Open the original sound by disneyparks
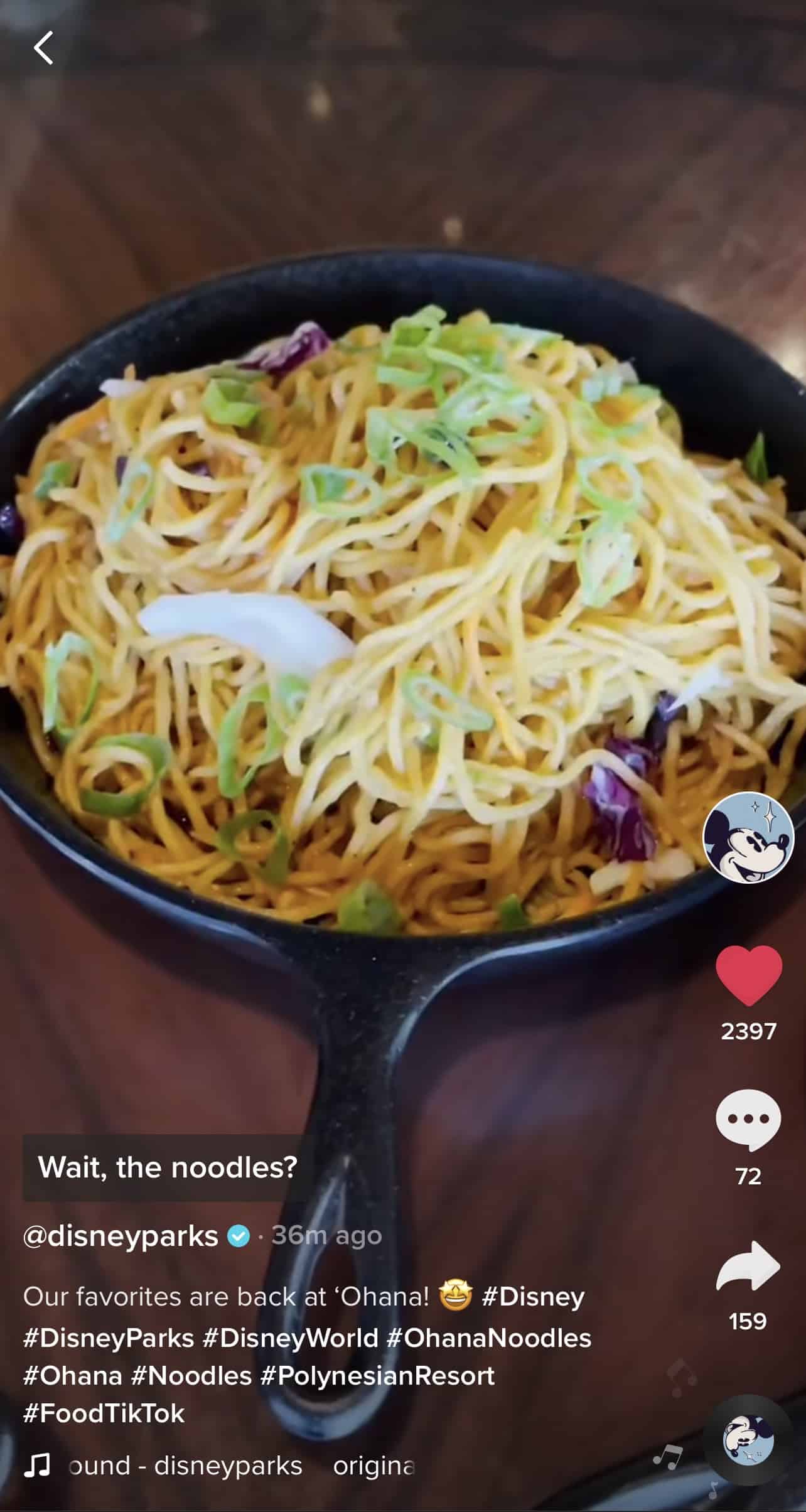The width and height of the screenshot is (806, 1512). [220, 1466]
